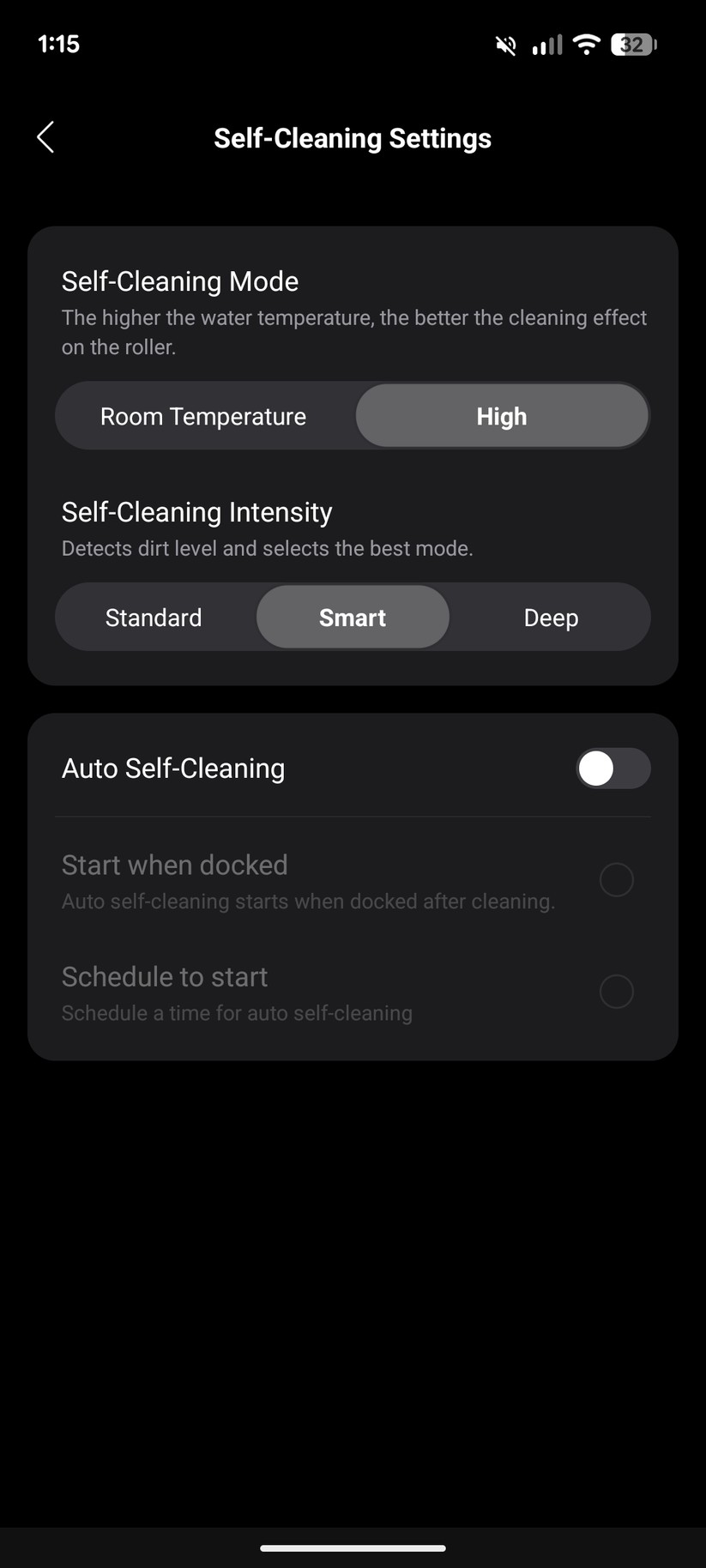The height and width of the screenshot is (1568, 706).
Task: Click the Auto Self-Cleaning toggle knob
Action: [595, 769]
